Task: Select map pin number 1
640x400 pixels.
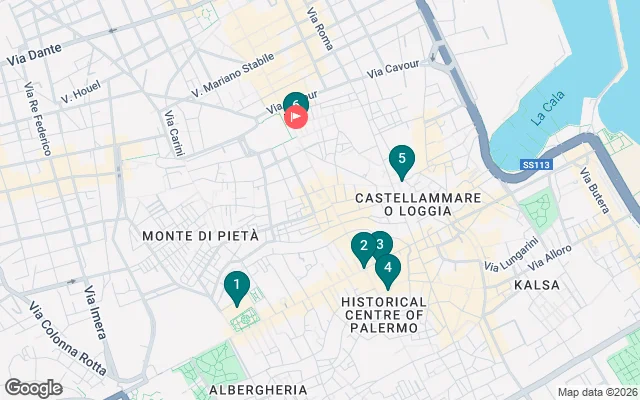Action: [236, 285]
